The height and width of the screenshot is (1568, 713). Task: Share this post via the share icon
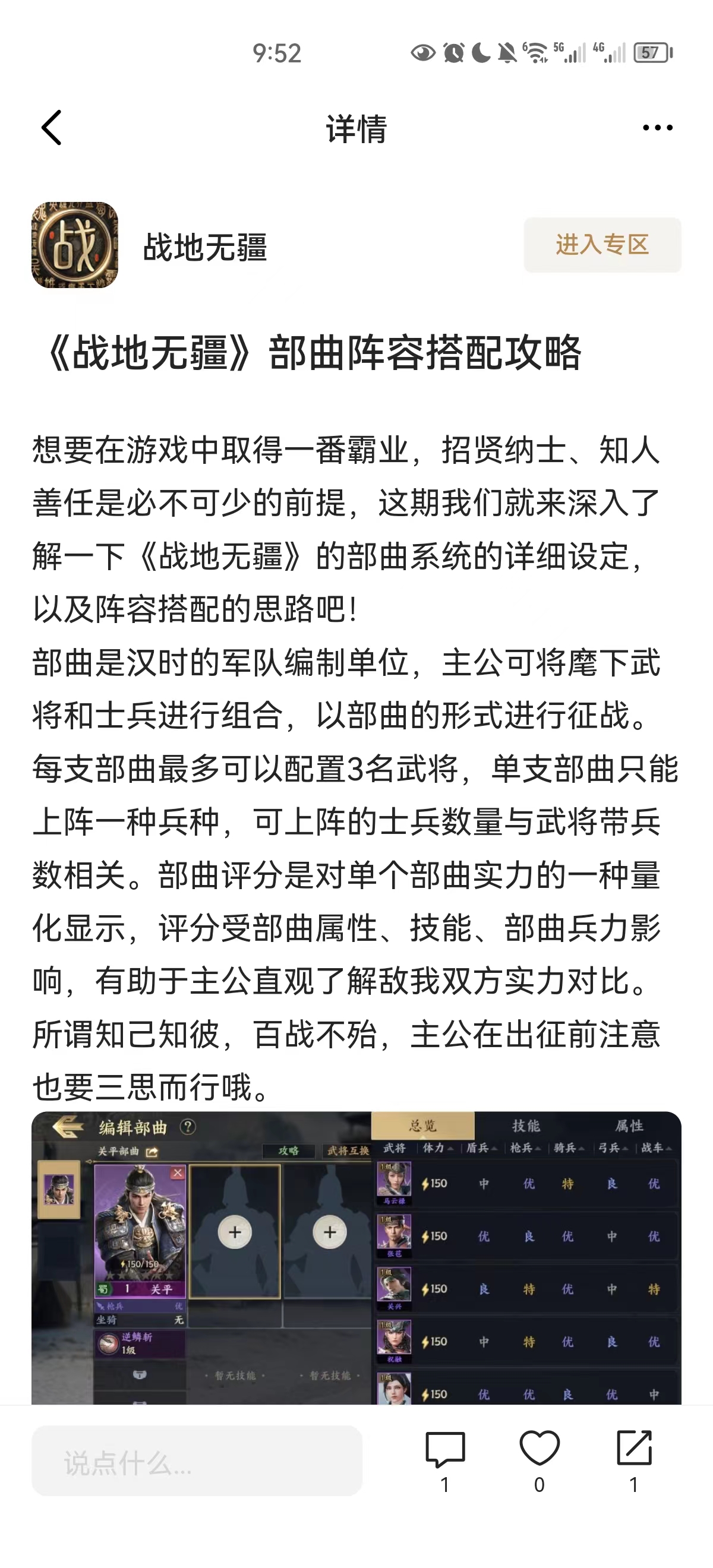(634, 1449)
